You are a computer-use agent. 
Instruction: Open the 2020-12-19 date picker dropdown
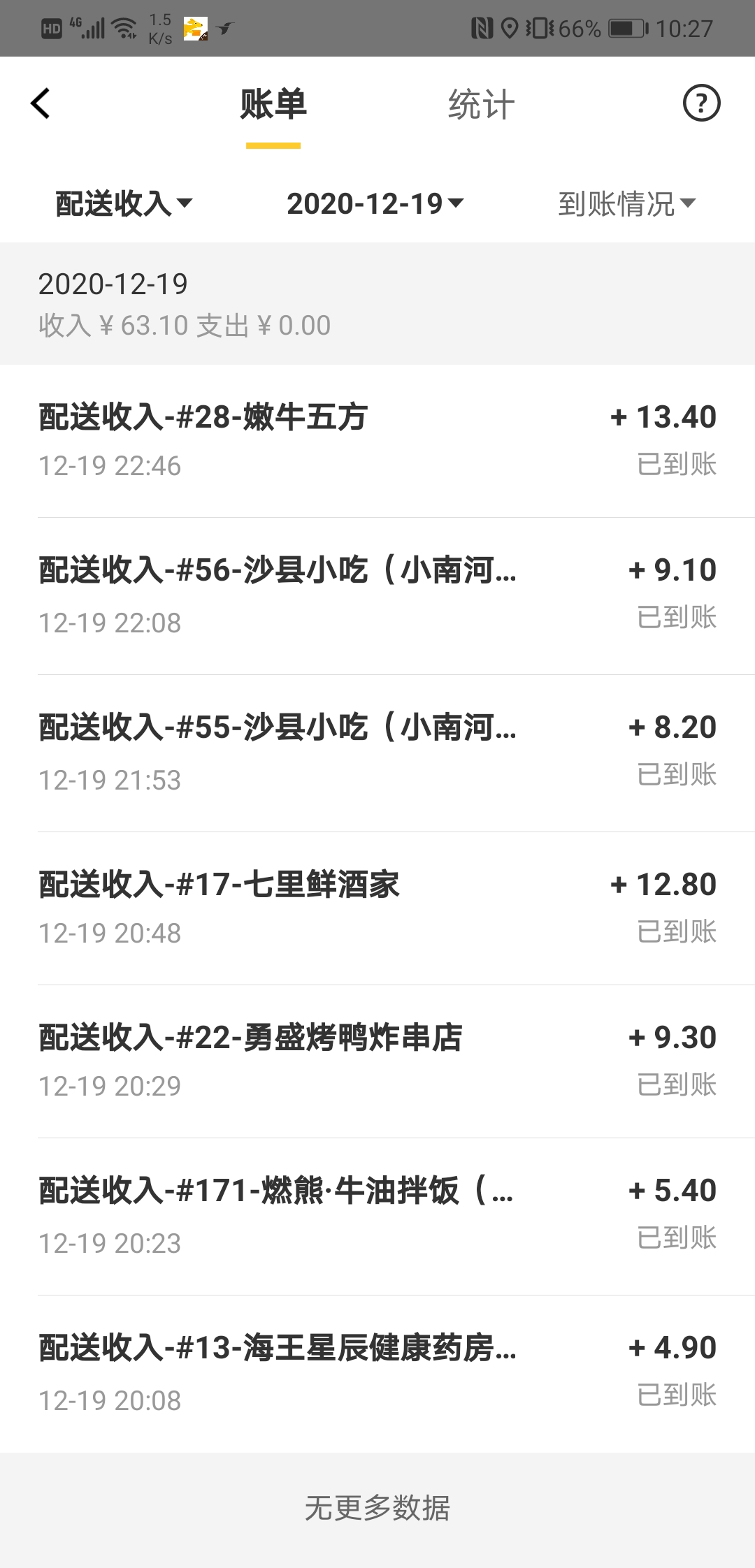[x=375, y=204]
